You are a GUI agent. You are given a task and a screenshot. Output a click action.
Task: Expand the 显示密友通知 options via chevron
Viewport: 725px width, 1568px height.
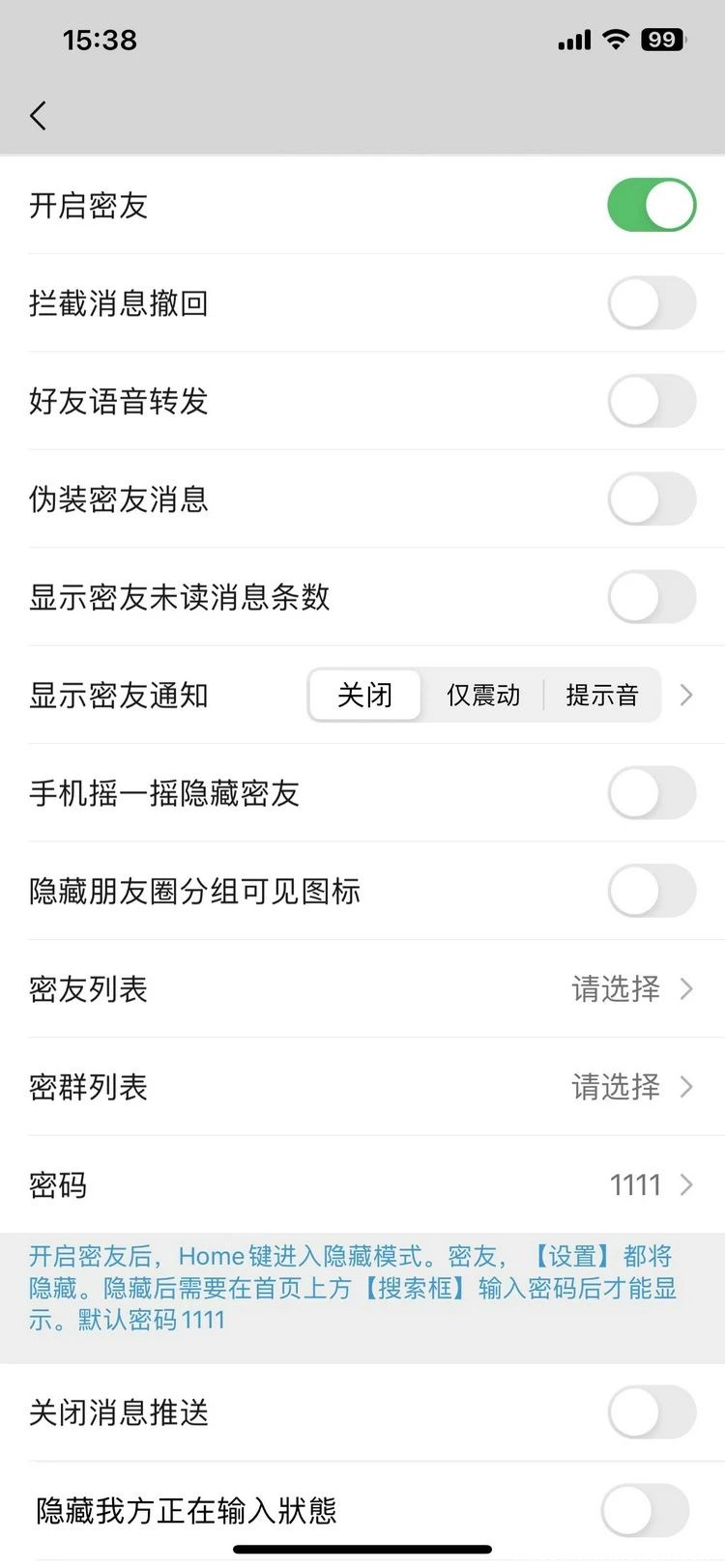(686, 695)
